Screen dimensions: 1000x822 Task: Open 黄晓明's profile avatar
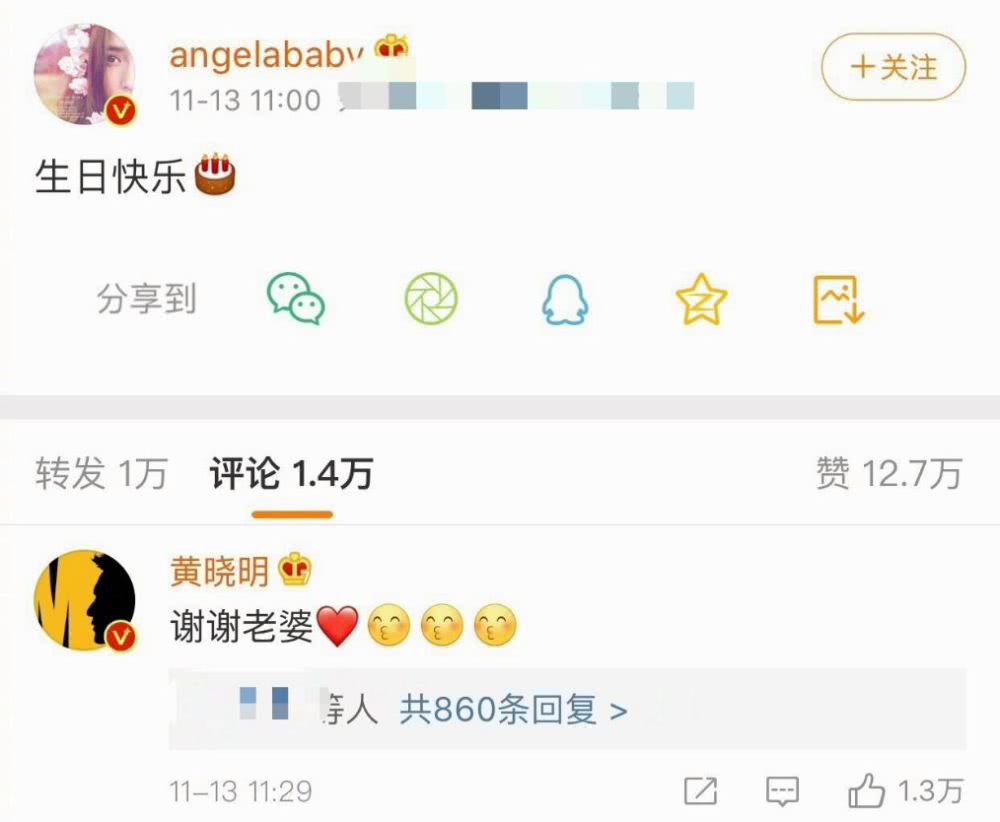pos(85,600)
